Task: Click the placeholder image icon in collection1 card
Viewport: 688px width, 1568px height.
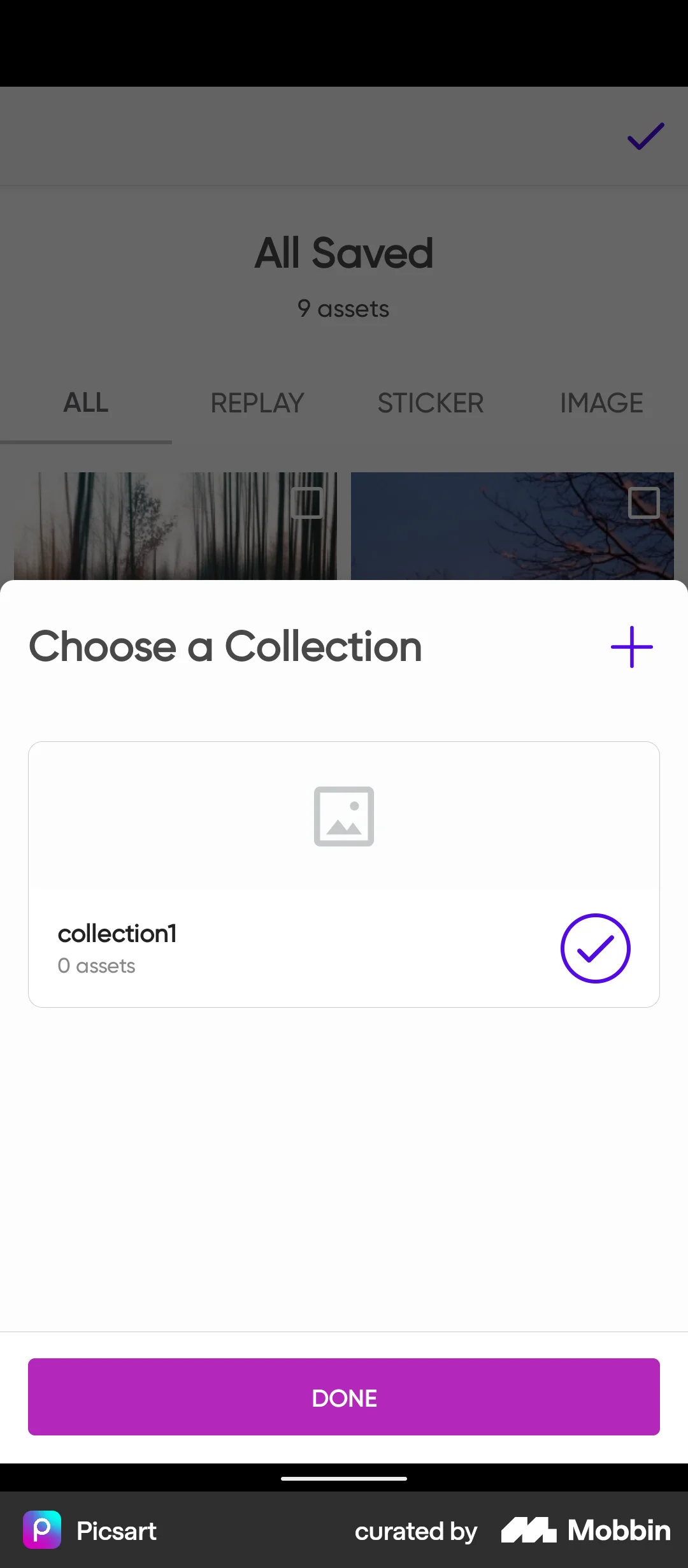Action: click(343, 817)
